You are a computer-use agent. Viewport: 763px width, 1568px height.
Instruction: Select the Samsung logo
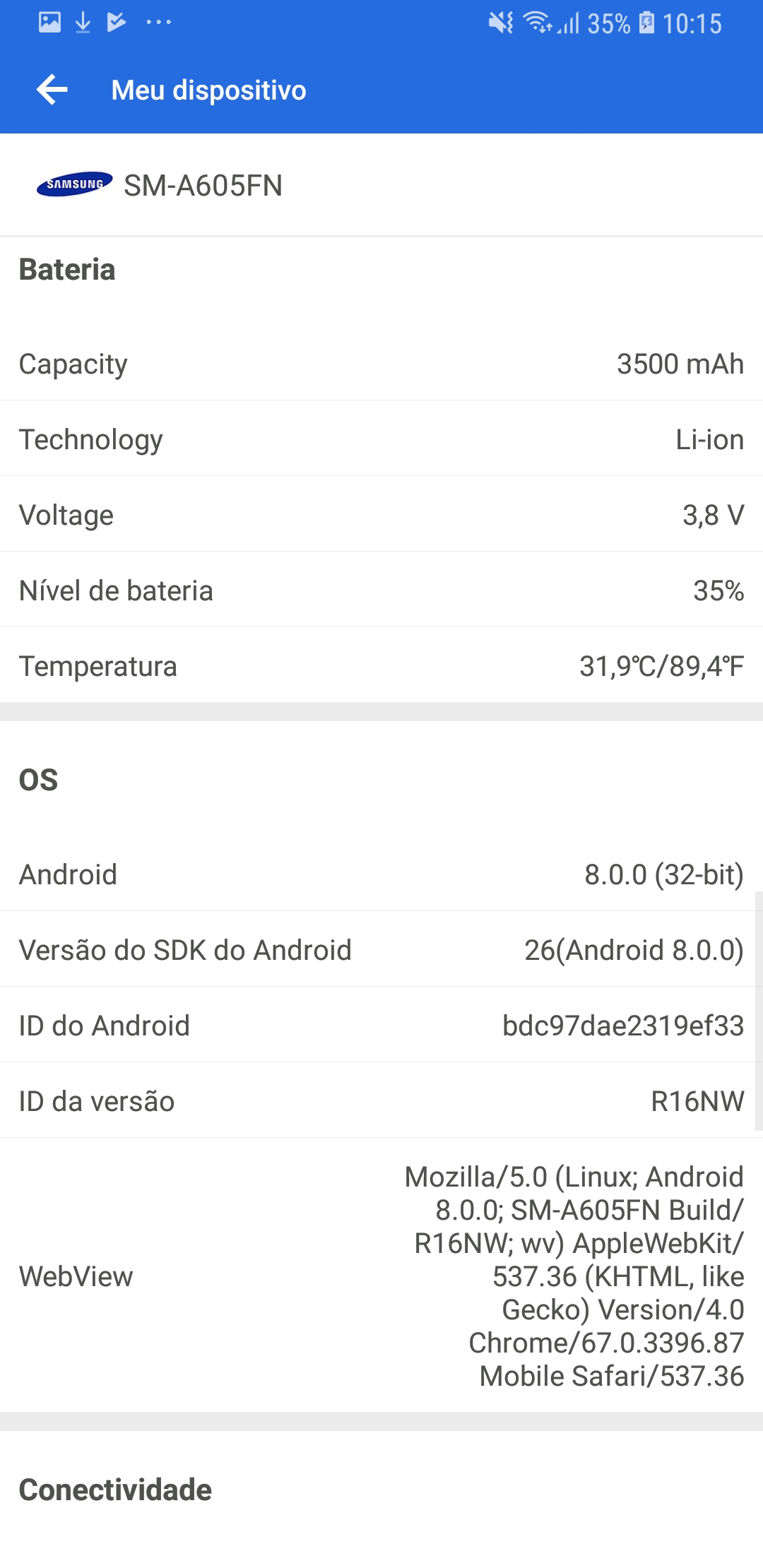click(75, 186)
